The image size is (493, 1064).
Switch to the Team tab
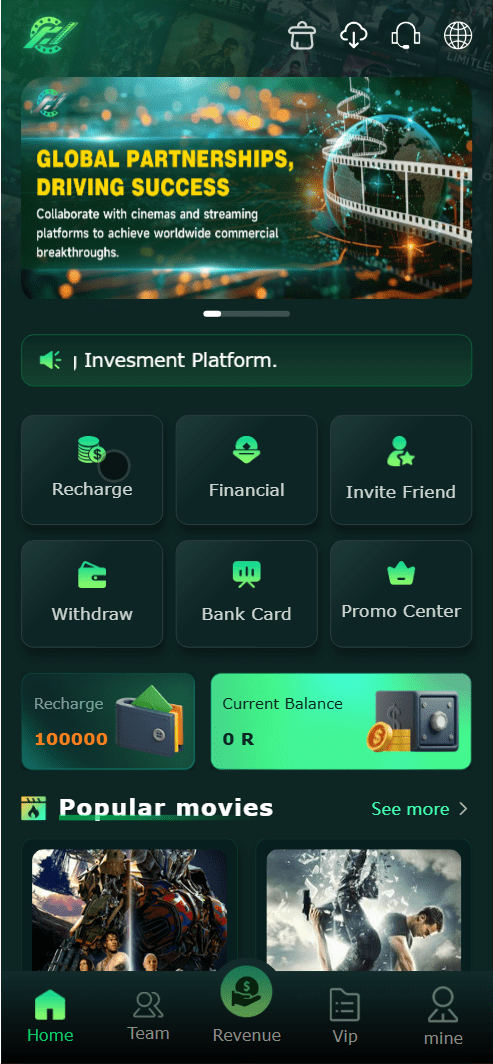pyautogui.click(x=148, y=1016)
